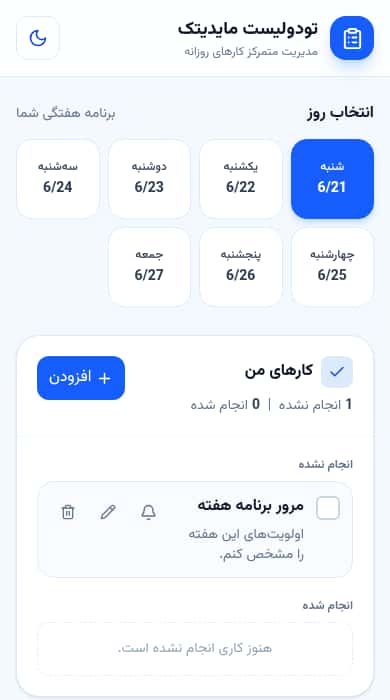Select چهارشنبه 6/25 day
This screenshot has width=390, height=700.
pyautogui.click(x=332, y=267)
